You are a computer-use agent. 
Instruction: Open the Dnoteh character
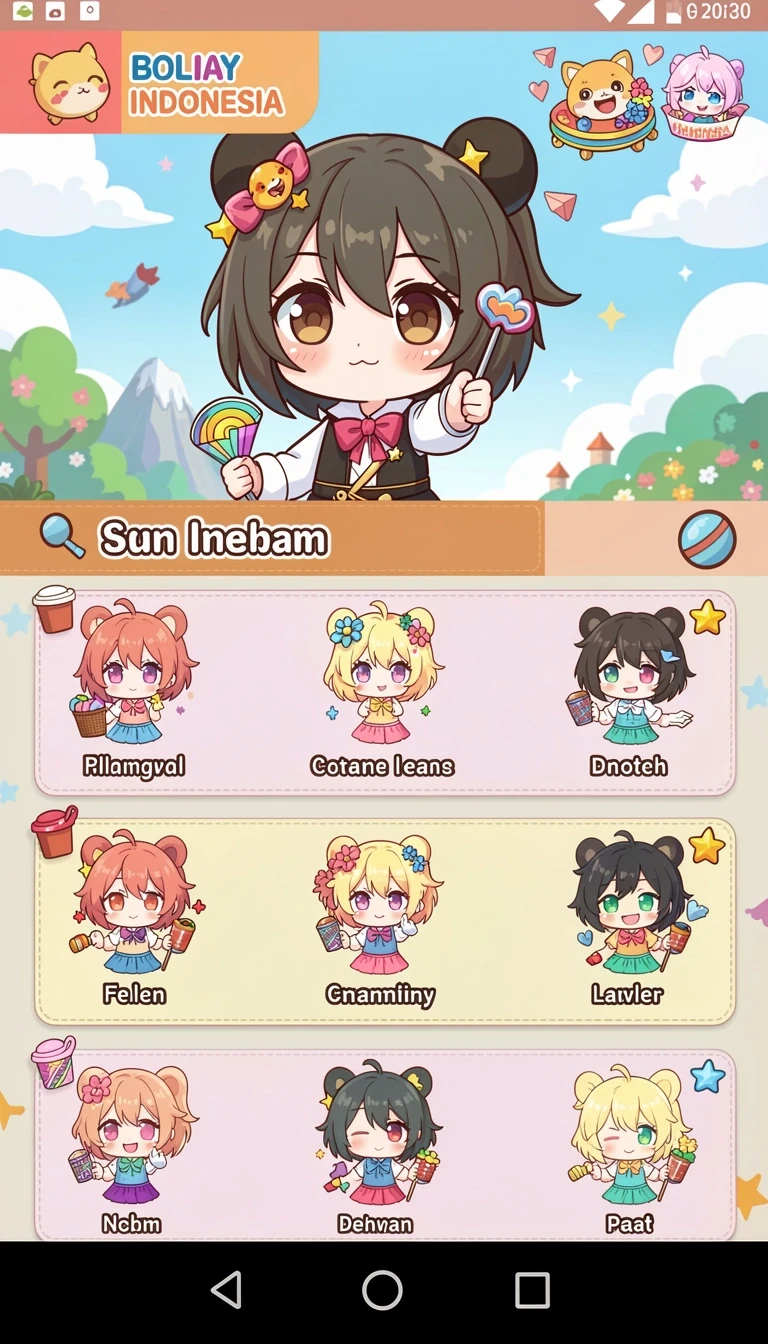pos(630,690)
